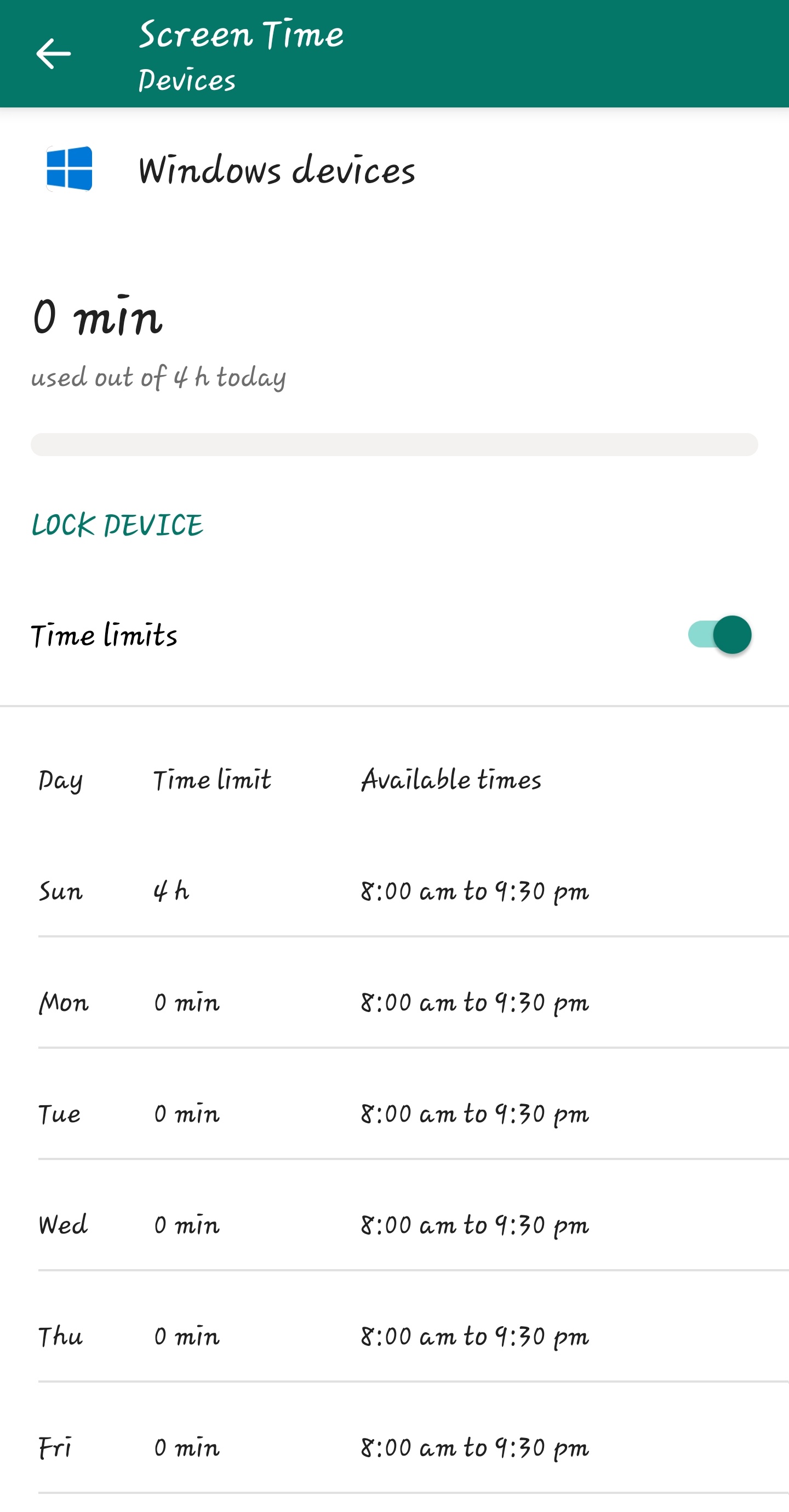Turn off the Time limits switch
The width and height of the screenshot is (789, 1512).
click(x=720, y=634)
